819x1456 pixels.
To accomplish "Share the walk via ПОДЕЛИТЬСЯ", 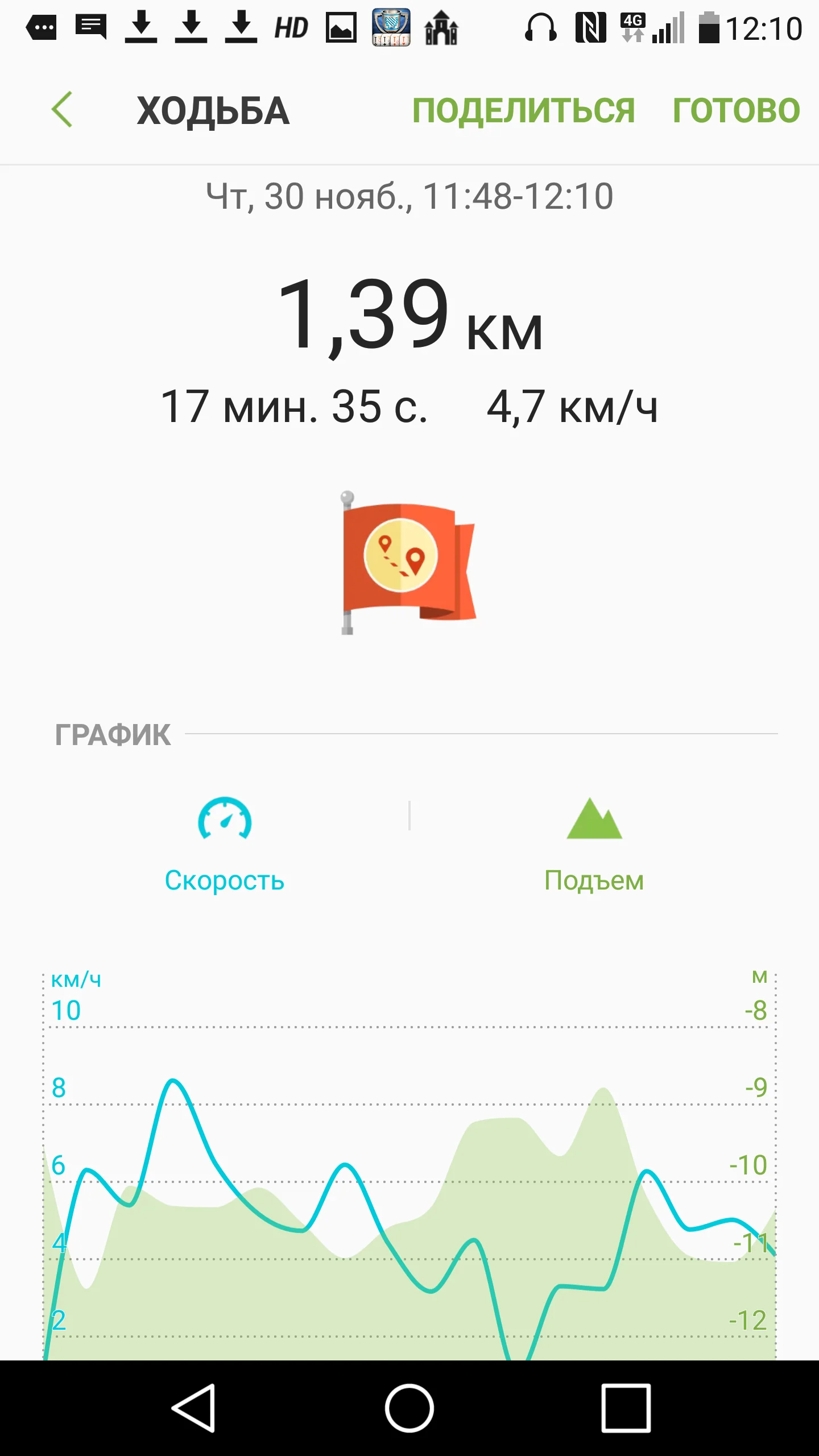I will coord(523,110).
